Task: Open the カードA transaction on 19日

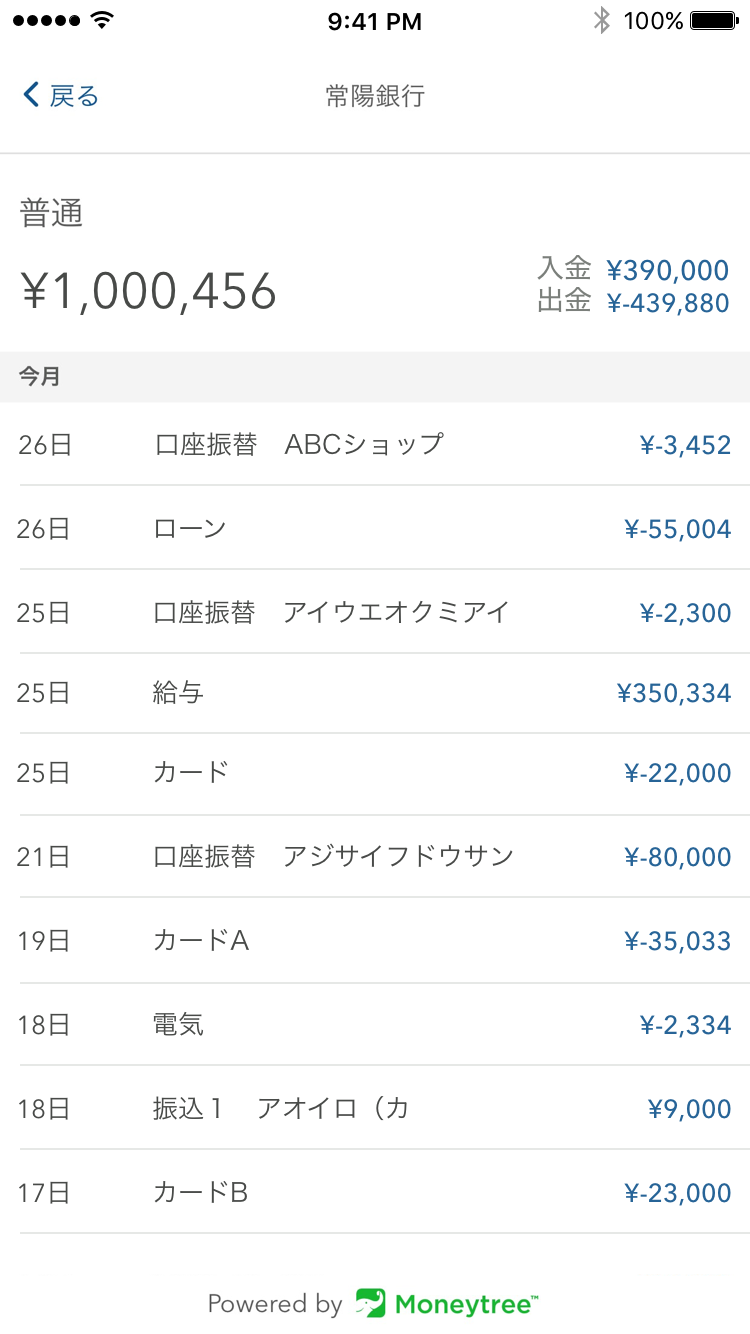Action: click(375, 941)
